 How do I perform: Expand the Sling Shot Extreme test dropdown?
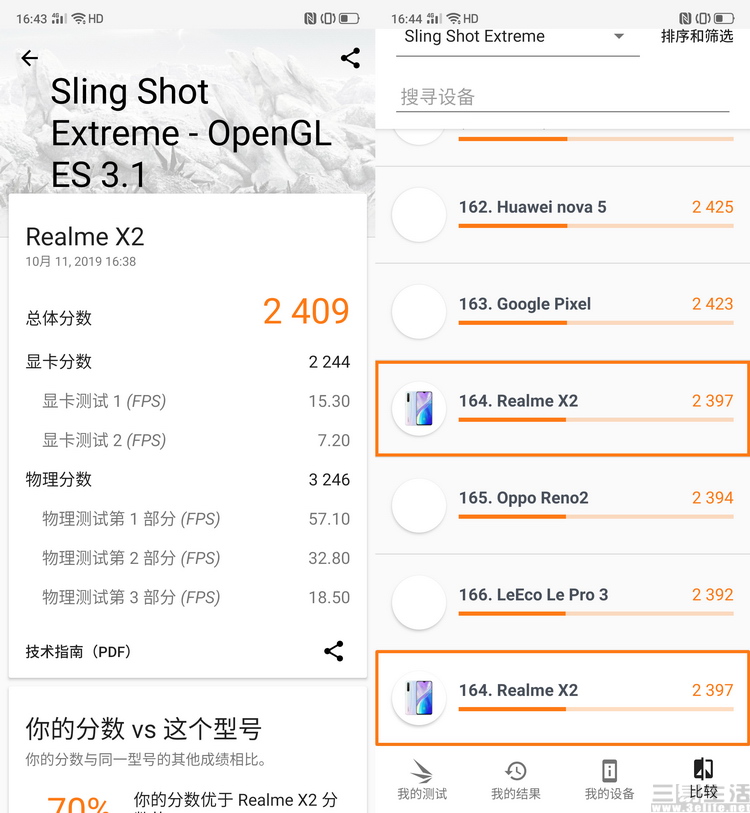coord(517,37)
